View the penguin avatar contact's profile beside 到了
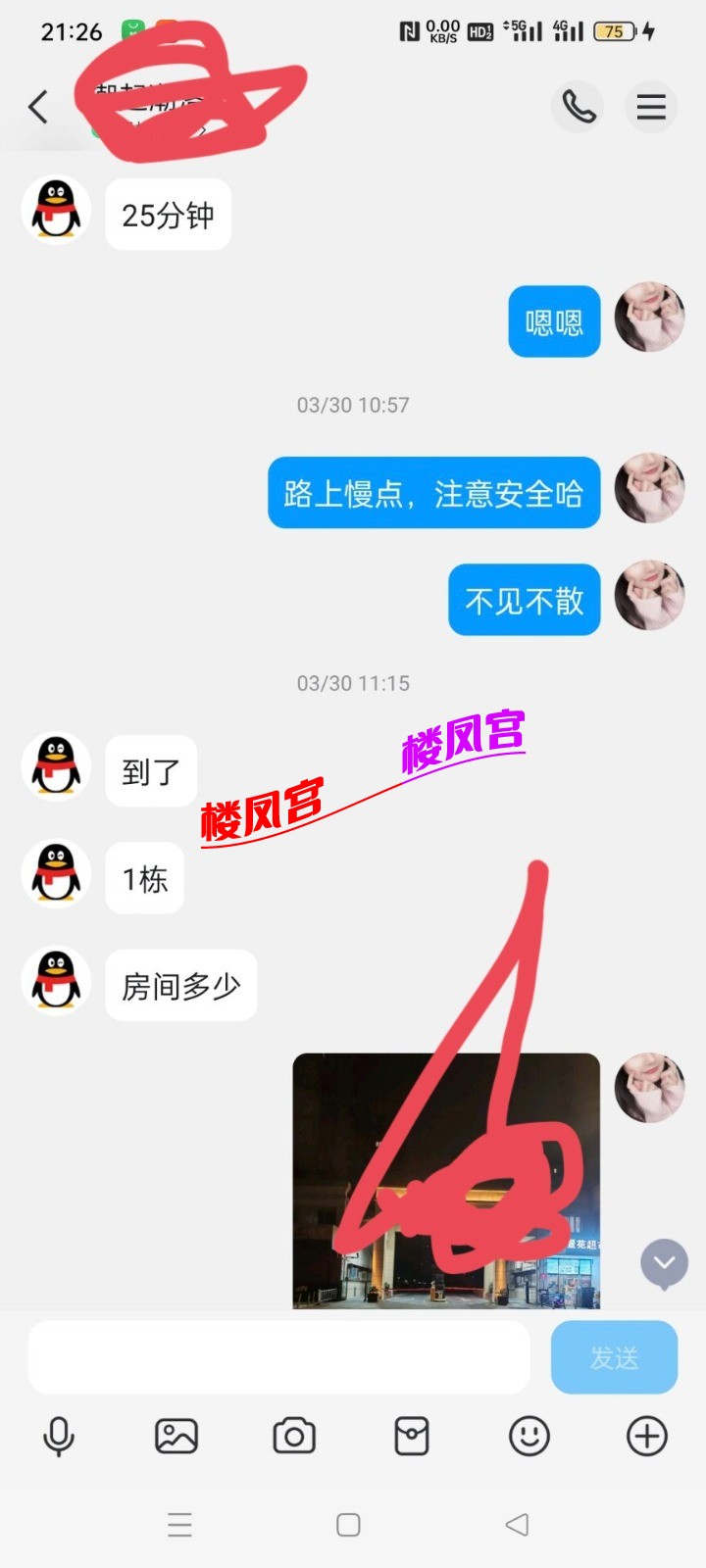 coord(57,766)
